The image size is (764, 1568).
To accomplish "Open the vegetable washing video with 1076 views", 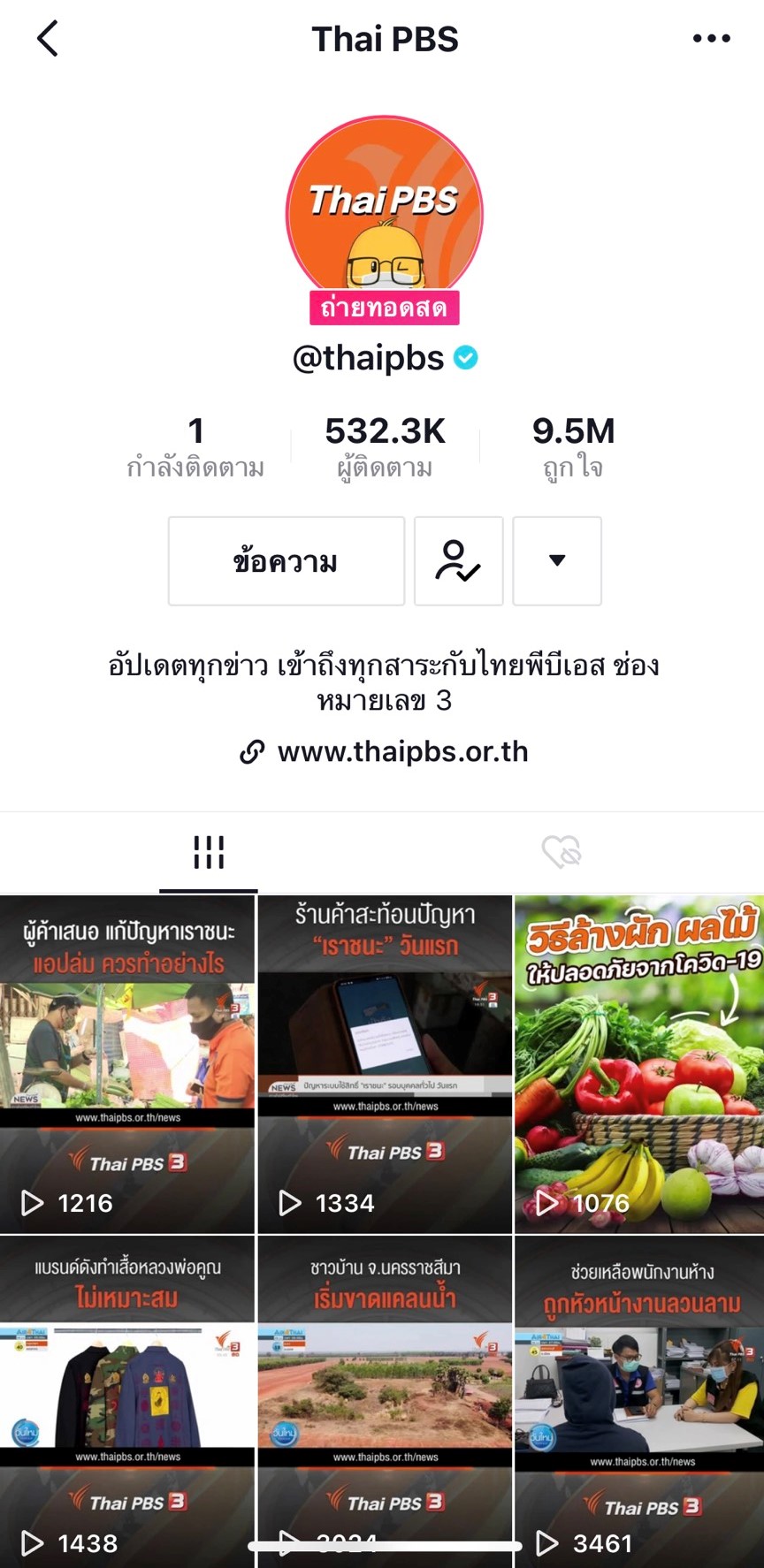I will coord(639,1064).
